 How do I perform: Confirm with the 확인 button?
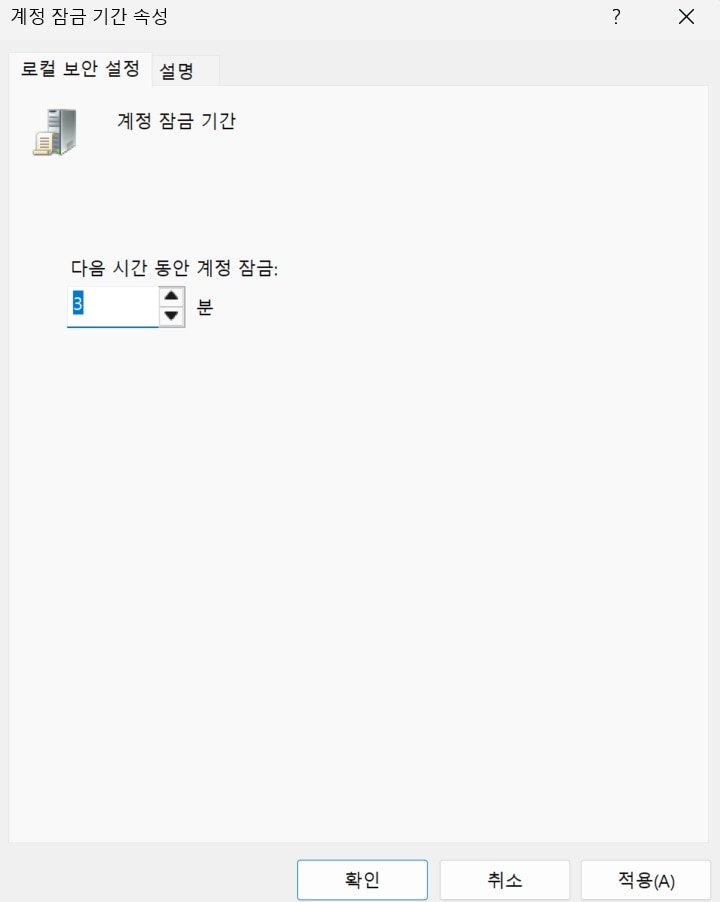pos(362,880)
